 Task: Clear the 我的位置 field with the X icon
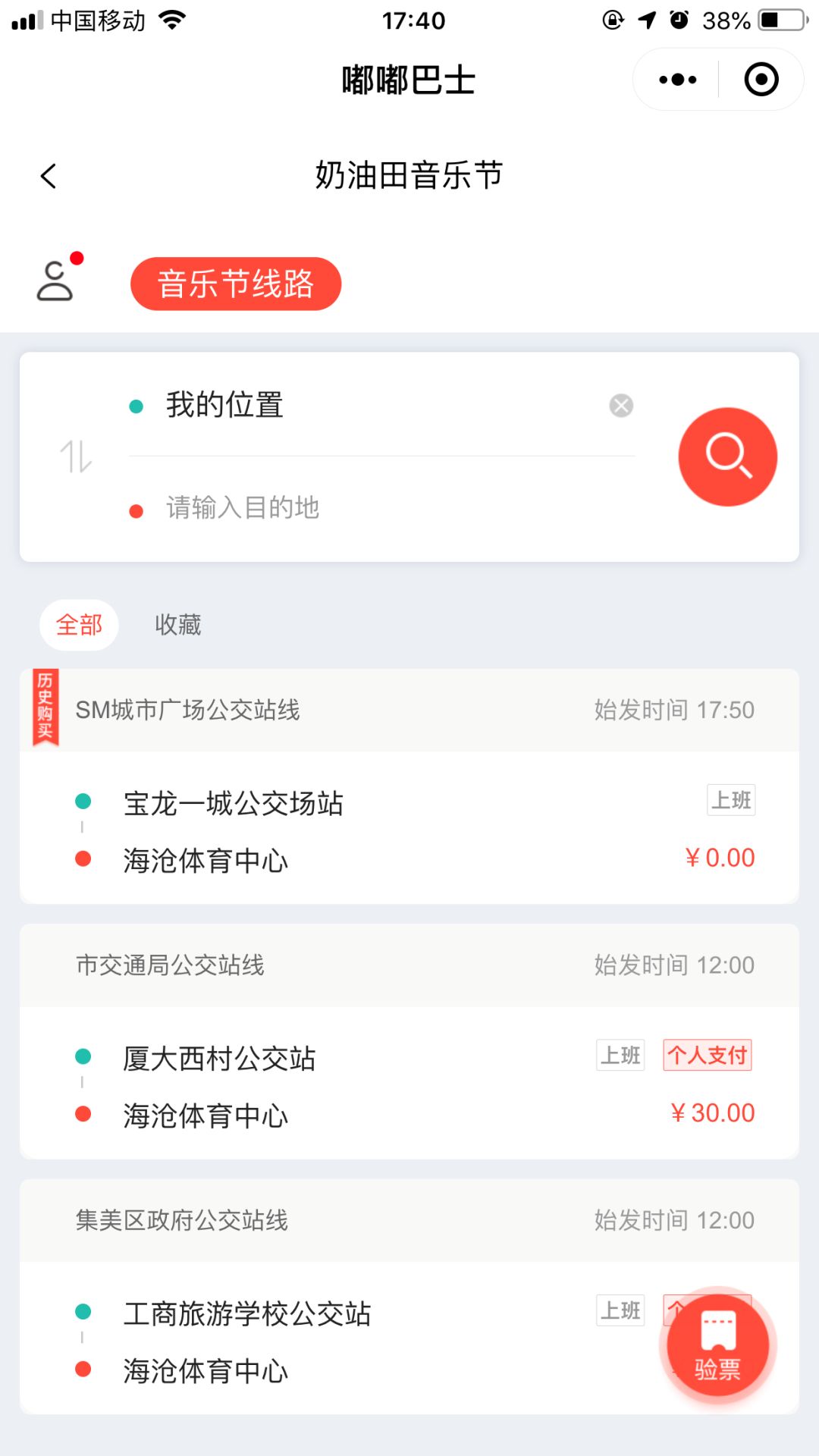coord(621,405)
